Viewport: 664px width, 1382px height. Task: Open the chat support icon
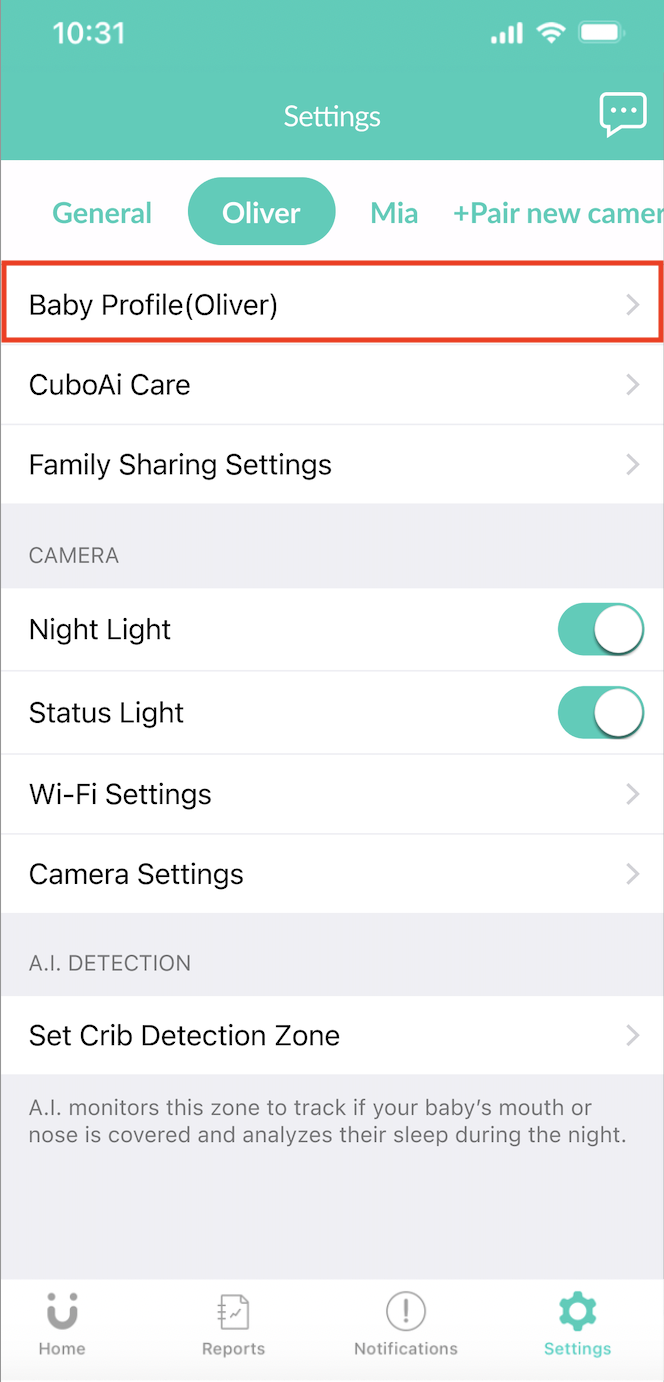[x=622, y=115]
